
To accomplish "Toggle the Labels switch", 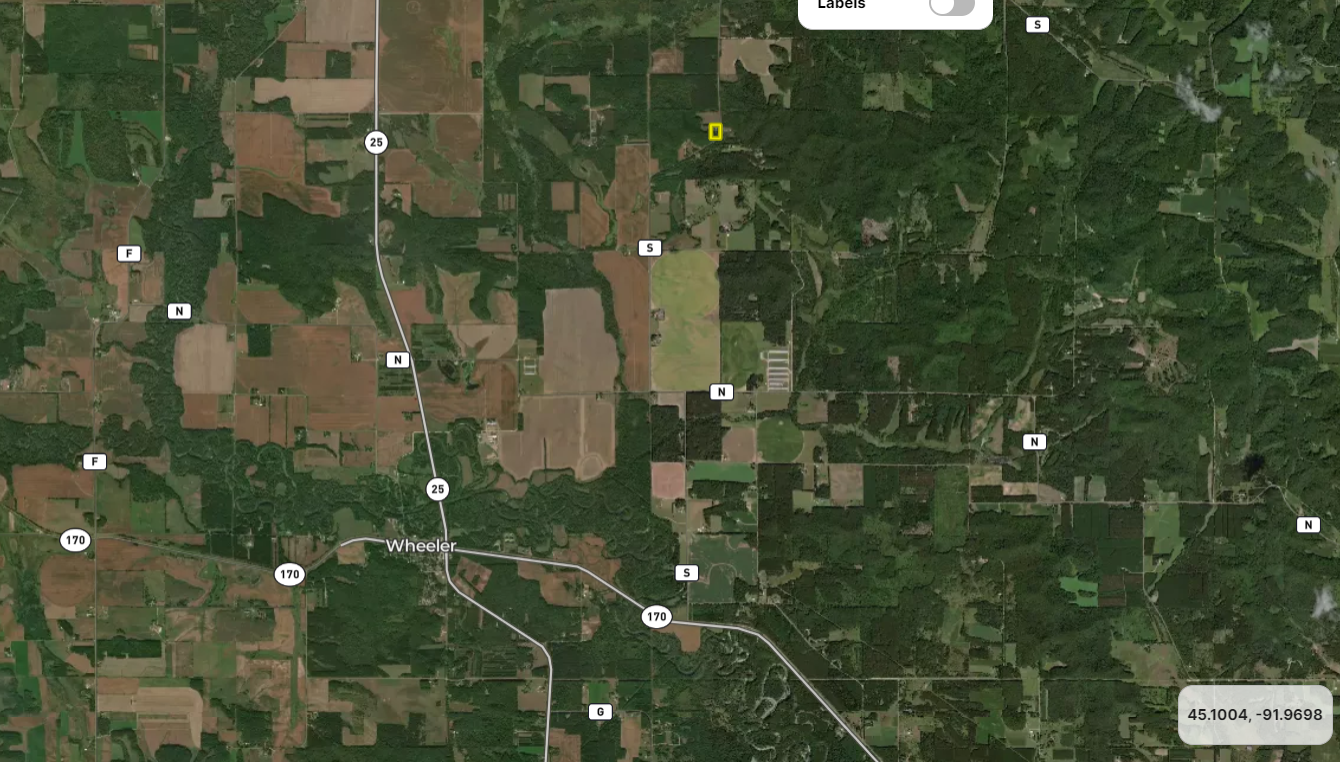I will (951, 6).
